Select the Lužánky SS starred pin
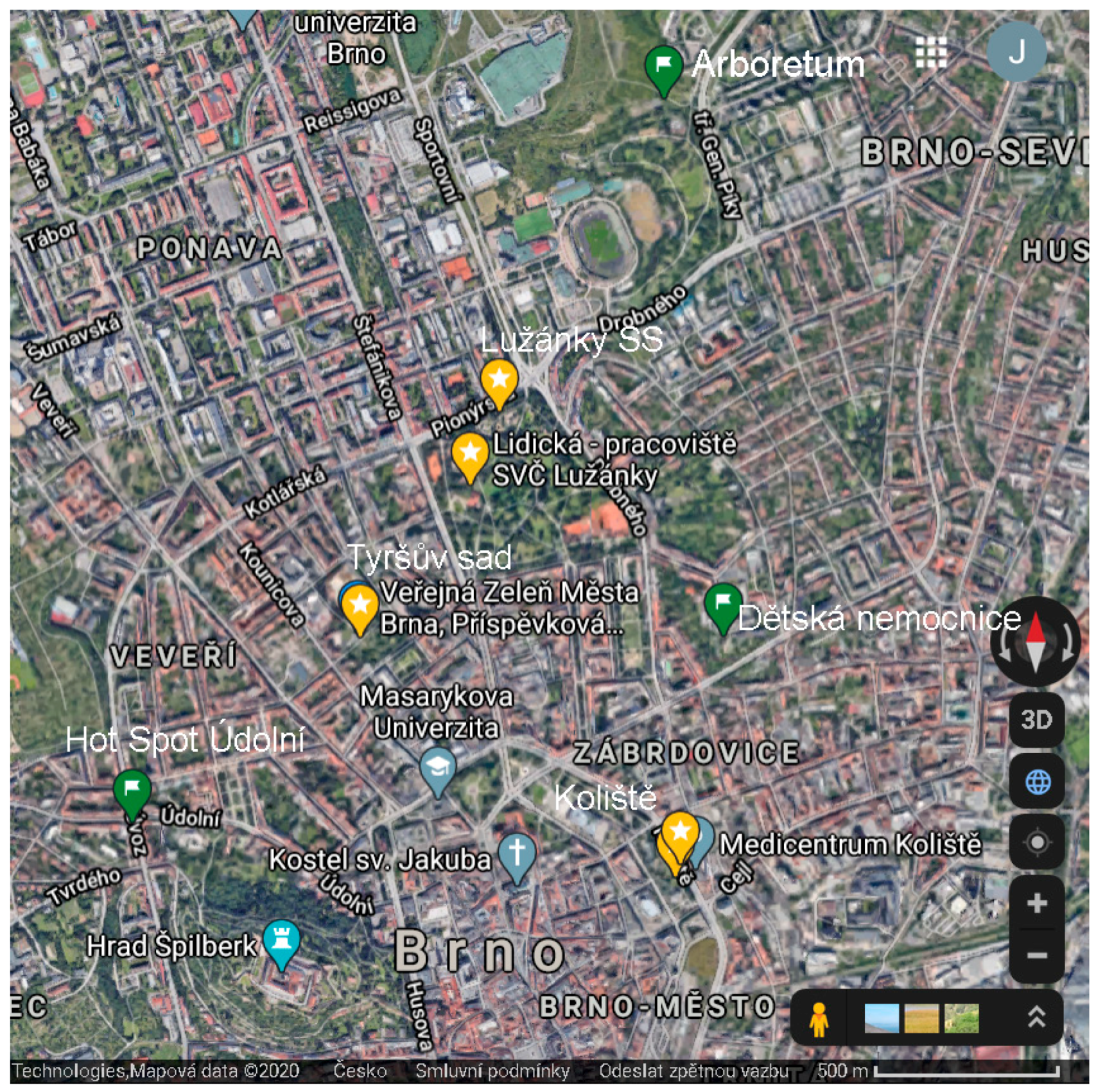This screenshot has width=1096, height=1092. [499, 381]
